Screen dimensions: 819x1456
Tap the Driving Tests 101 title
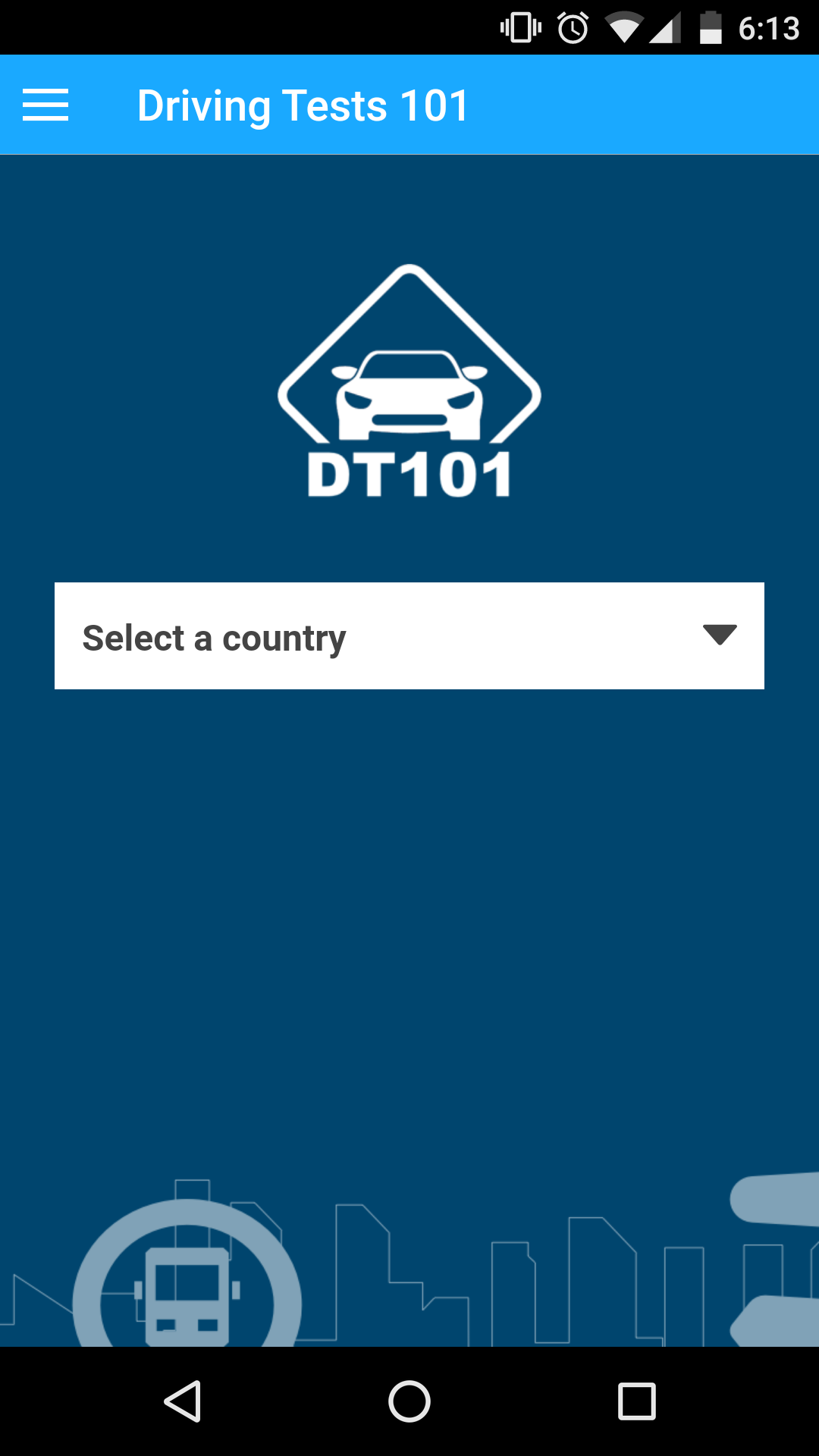tap(303, 105)
